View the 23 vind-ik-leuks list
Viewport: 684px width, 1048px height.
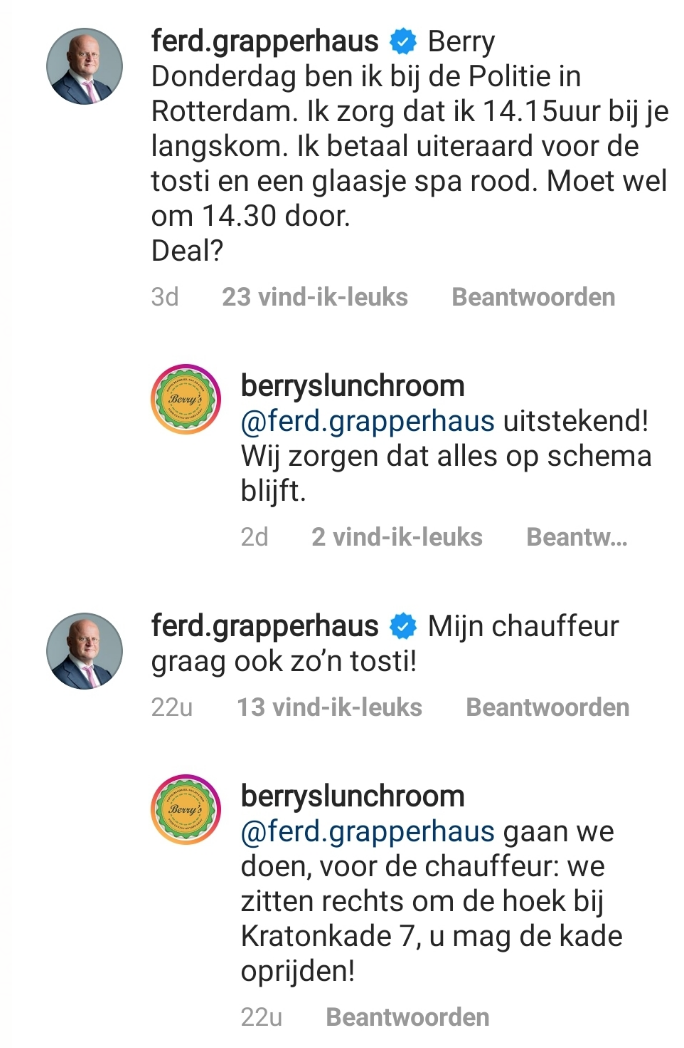tap(314, 297)
